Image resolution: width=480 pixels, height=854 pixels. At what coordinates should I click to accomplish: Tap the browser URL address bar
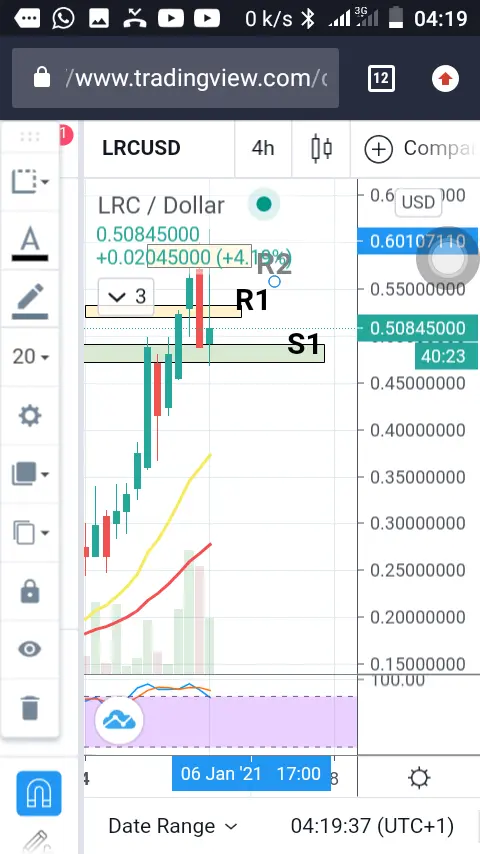tap(175, 78)
